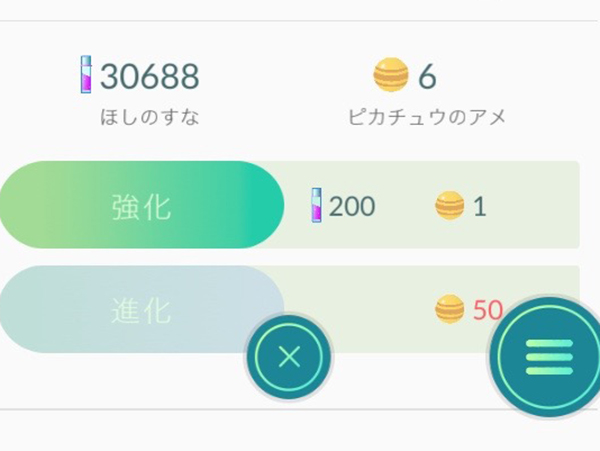Close the Pokémon detail screen
The width and height of the screenshot is (600, 451).
click(289, 357)
